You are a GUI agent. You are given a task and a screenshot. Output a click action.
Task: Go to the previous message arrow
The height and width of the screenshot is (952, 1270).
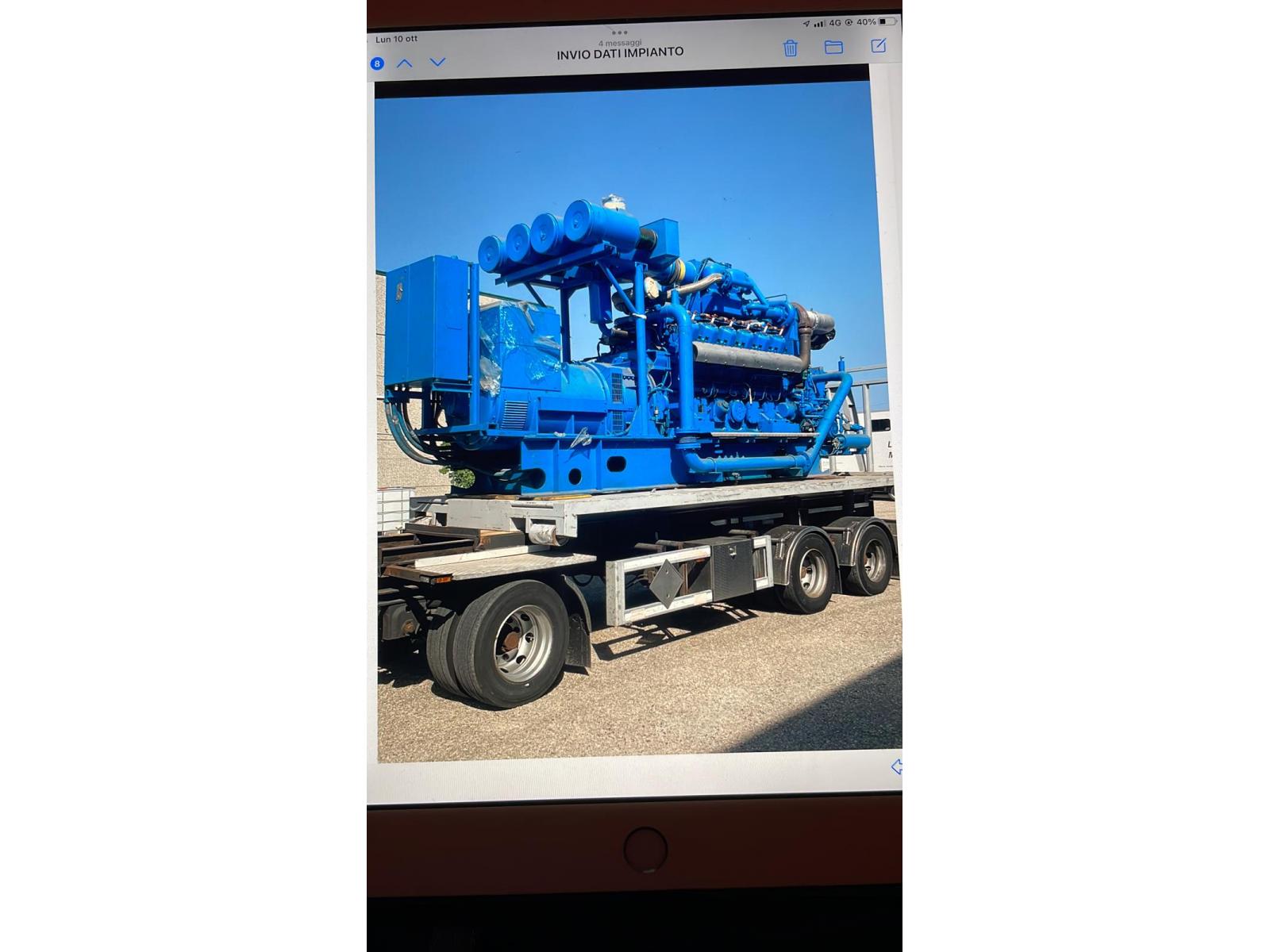[405, 63]
